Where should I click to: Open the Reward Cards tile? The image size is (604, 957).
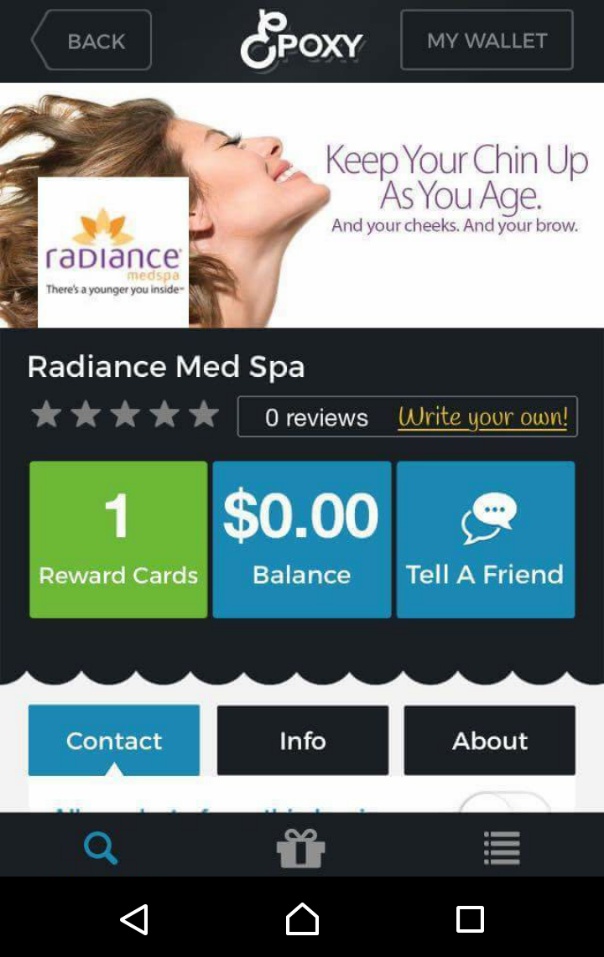point(118,540)
